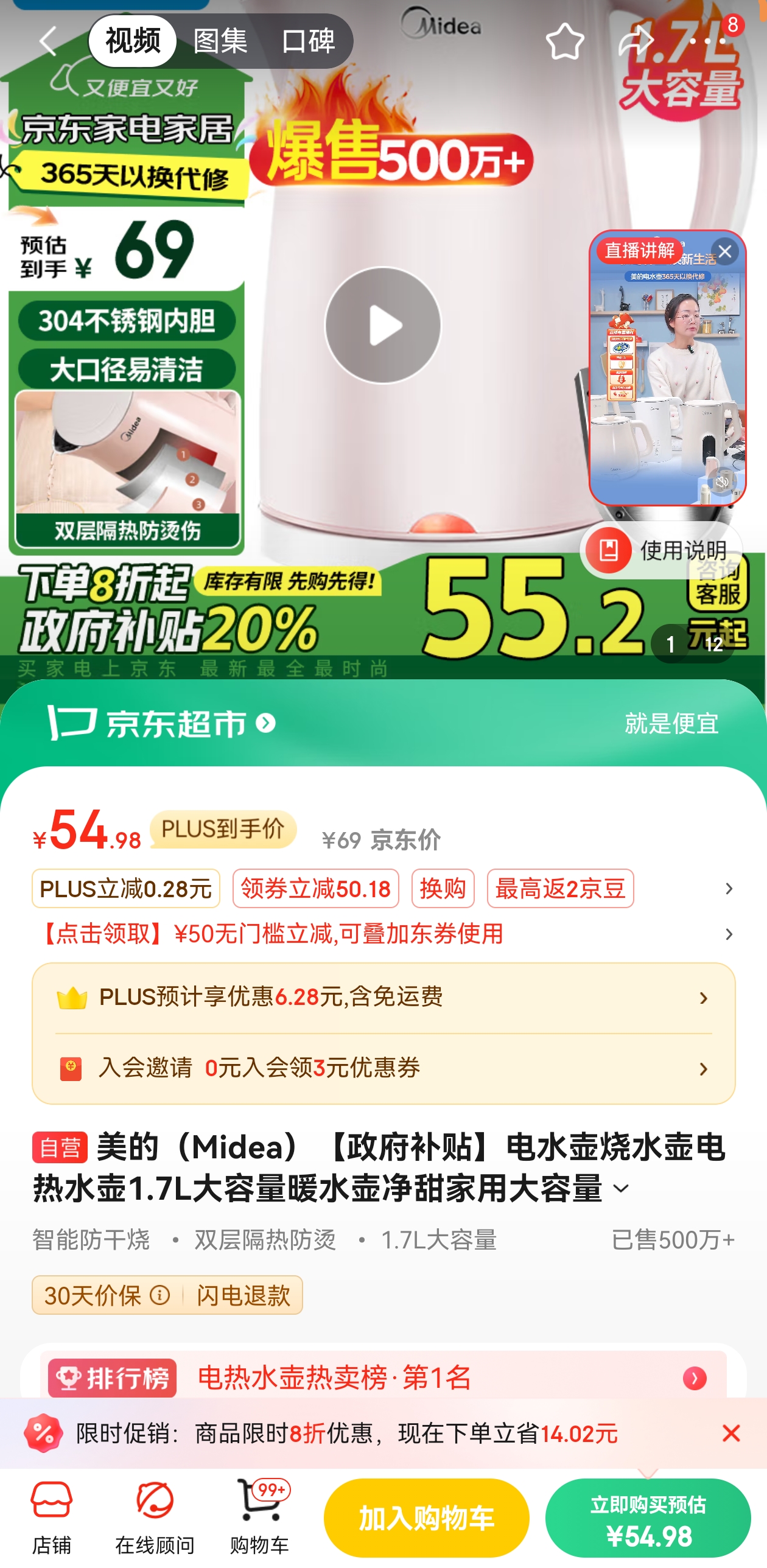This screenshot has width=767, height=1568.
Task: Switch to the 口碑 tab
Action: click(308, 41)
